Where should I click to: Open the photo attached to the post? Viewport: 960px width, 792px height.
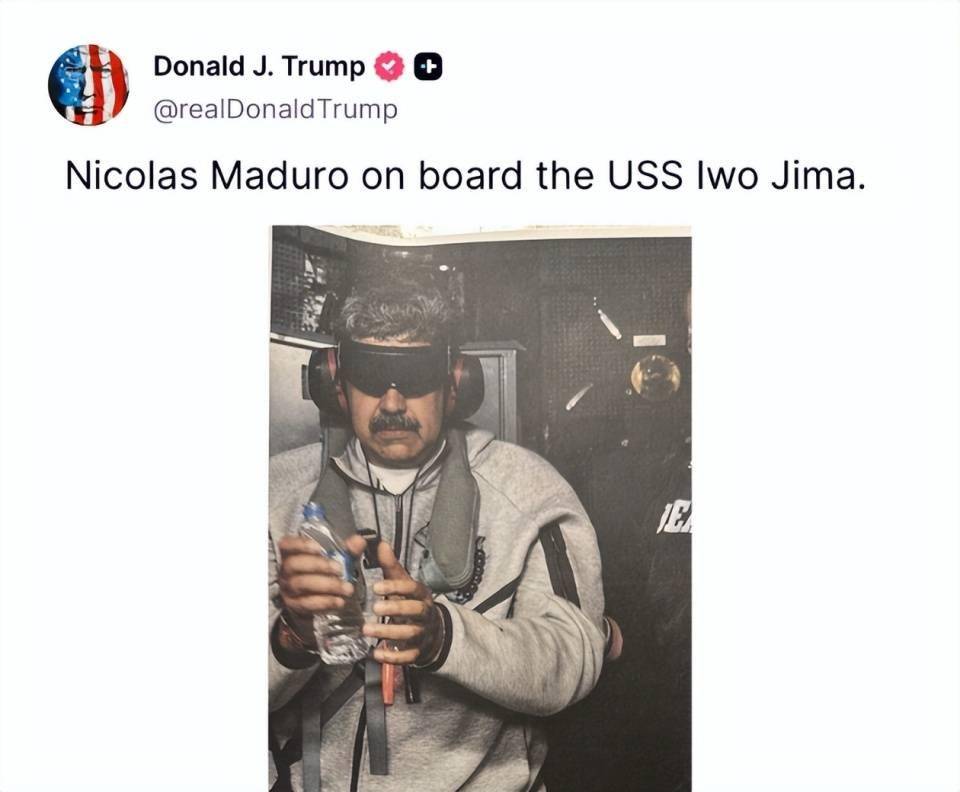tap(480, 508)
